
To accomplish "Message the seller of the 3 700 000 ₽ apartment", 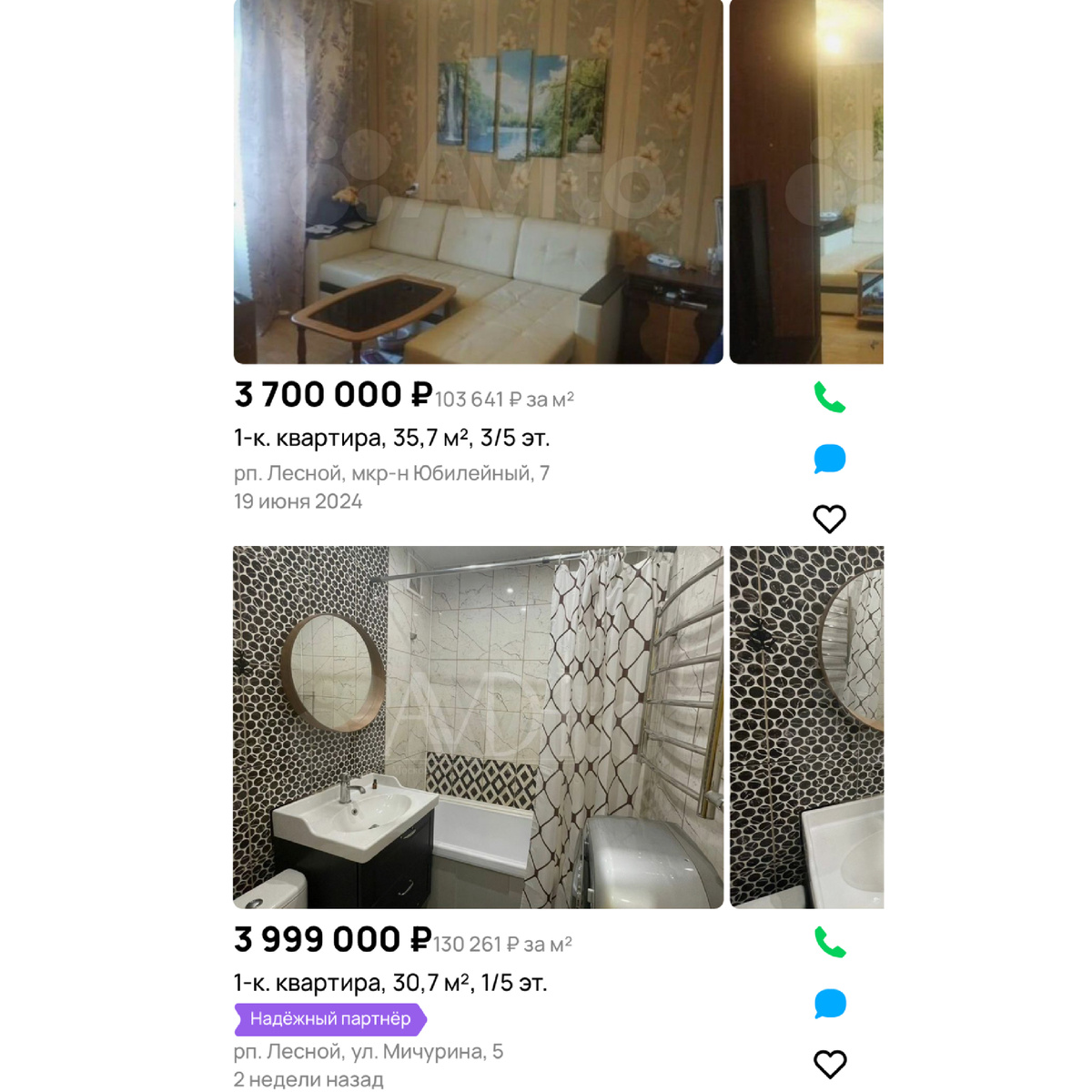I will tap(829, 459).
